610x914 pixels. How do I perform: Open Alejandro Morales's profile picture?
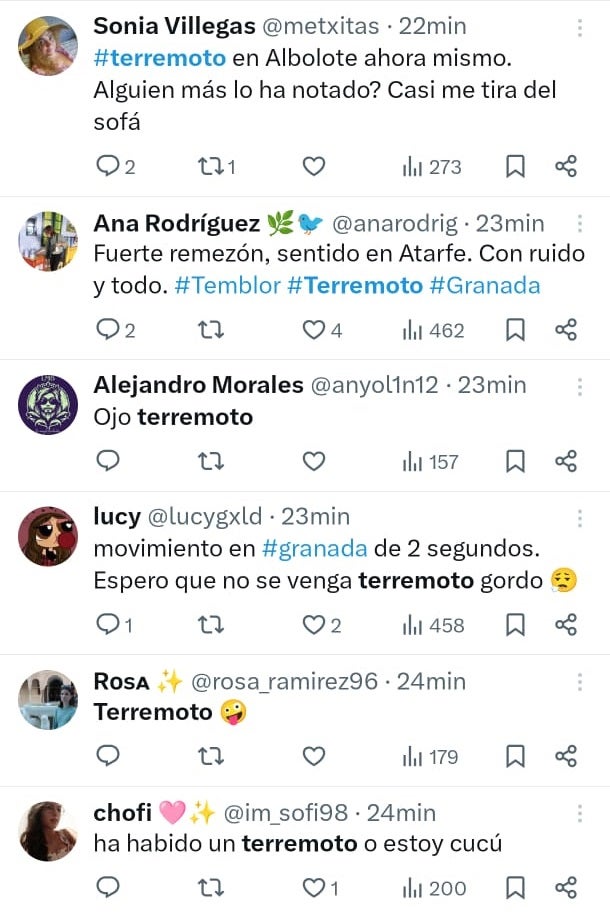point(48,405)
